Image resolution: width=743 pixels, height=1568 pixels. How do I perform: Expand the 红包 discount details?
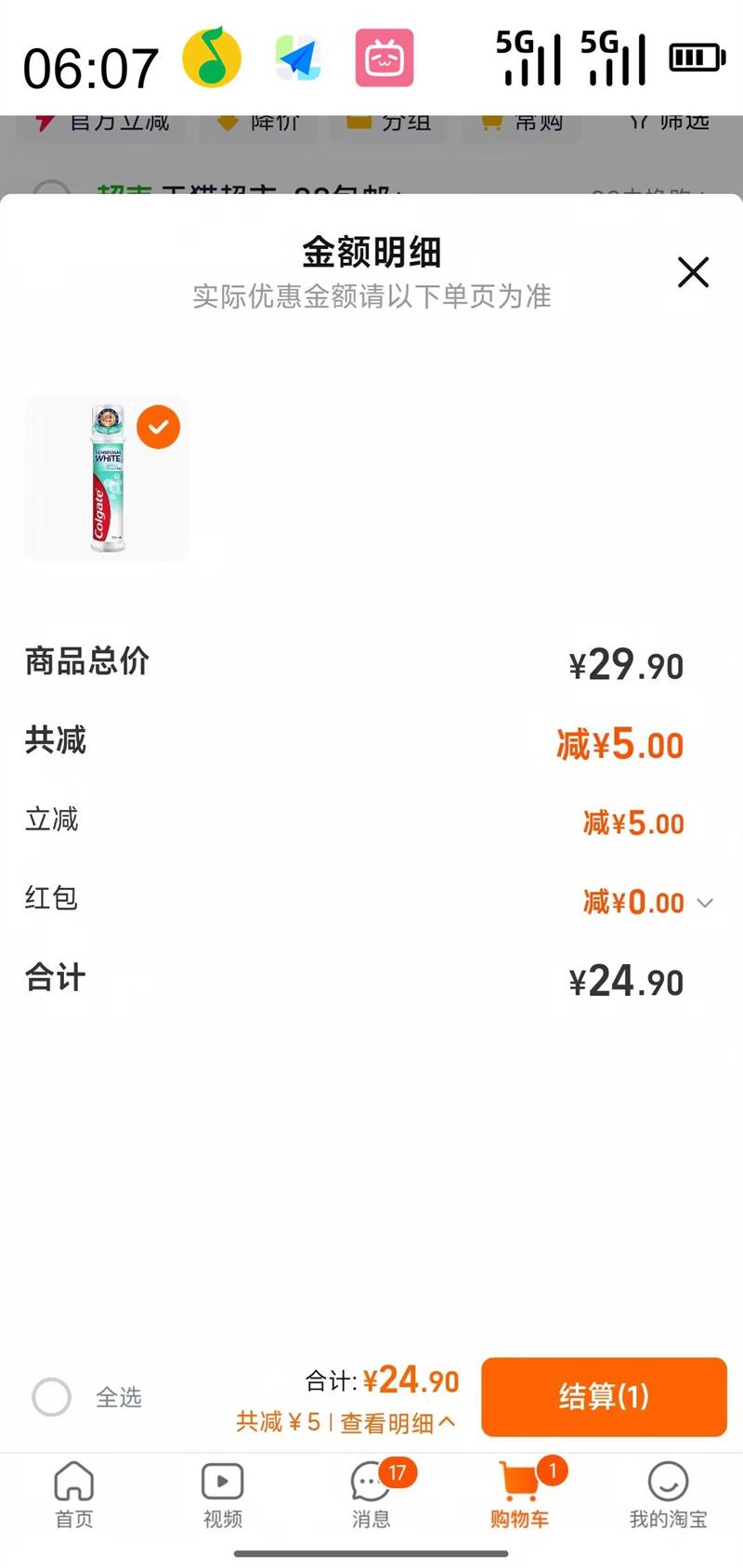(705, 903)
